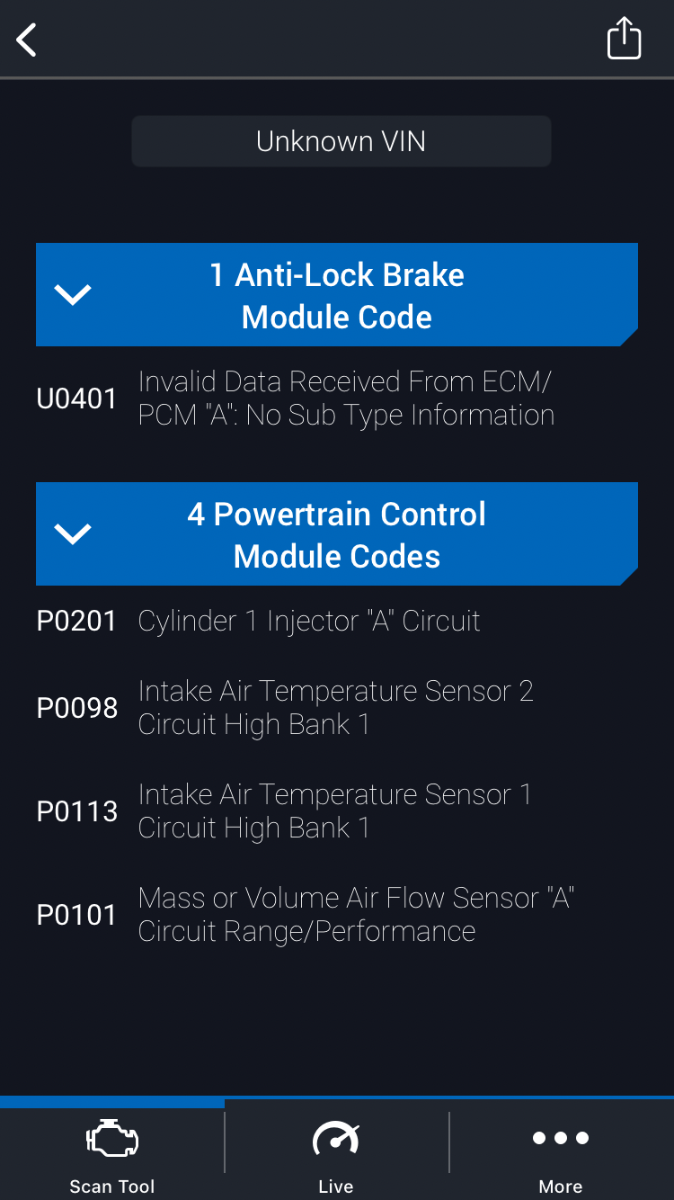View details for code P0098

(x=337, y=707)
